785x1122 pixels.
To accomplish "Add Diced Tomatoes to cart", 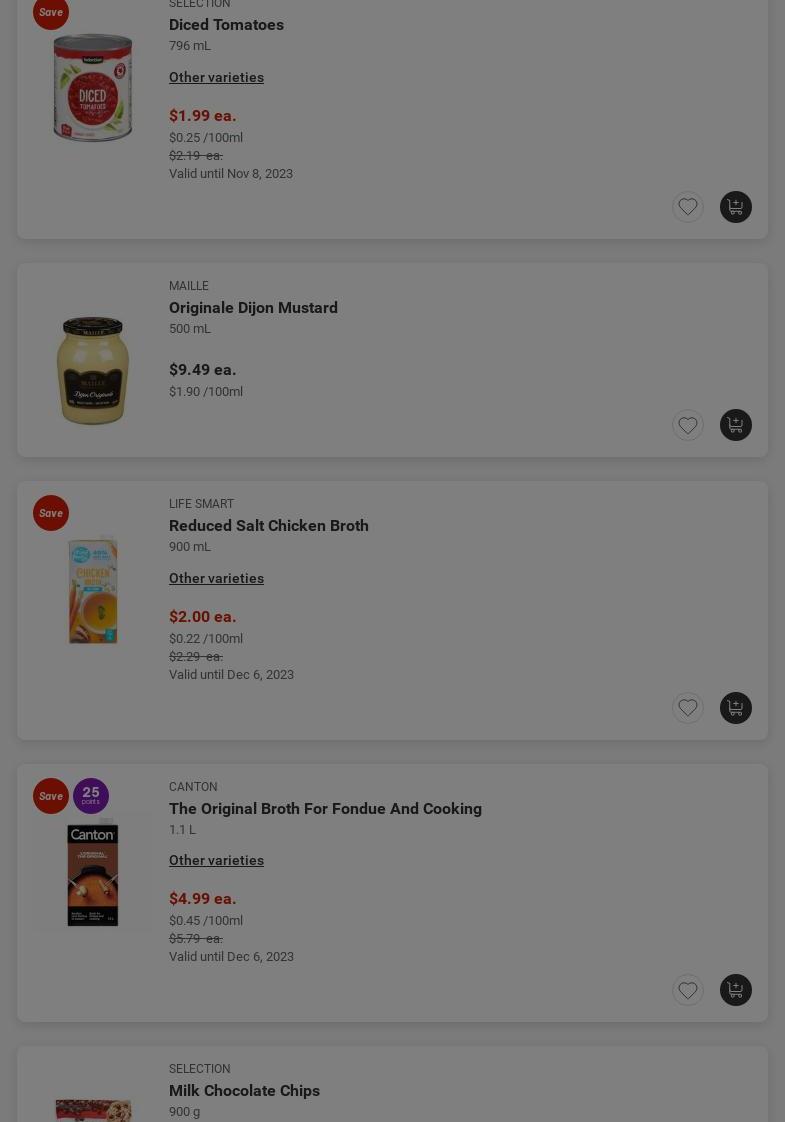I will click(x=735, y=207).
